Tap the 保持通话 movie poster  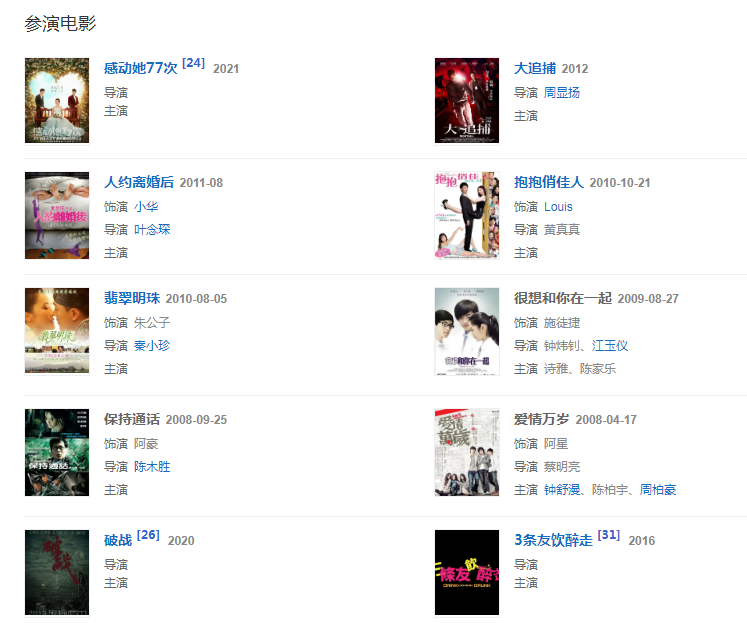point(57,452)
